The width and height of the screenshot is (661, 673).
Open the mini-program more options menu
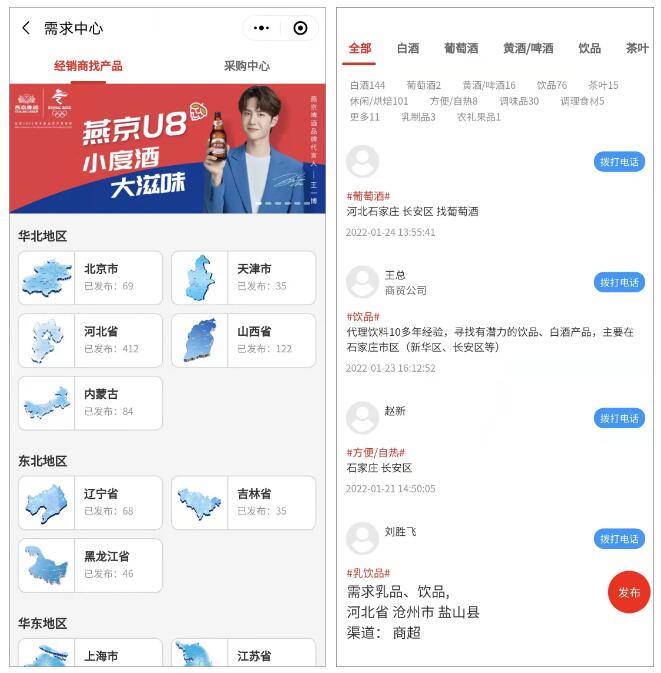pyautogui.click(x=261, y=28)
